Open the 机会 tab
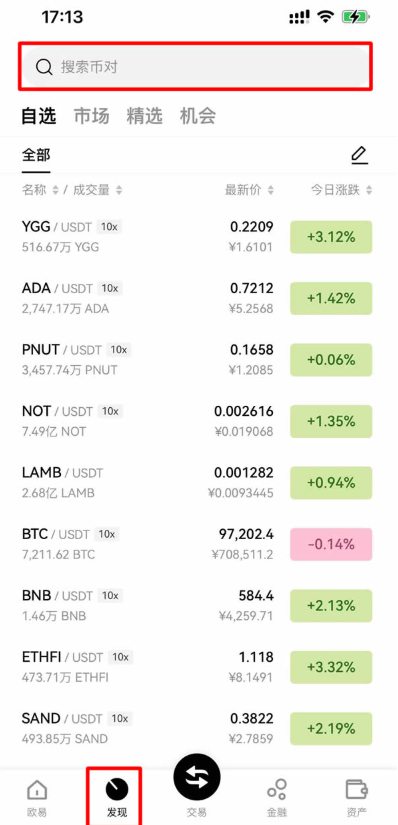This screenshot has width=398, height=825. click(x=198, y=116)
